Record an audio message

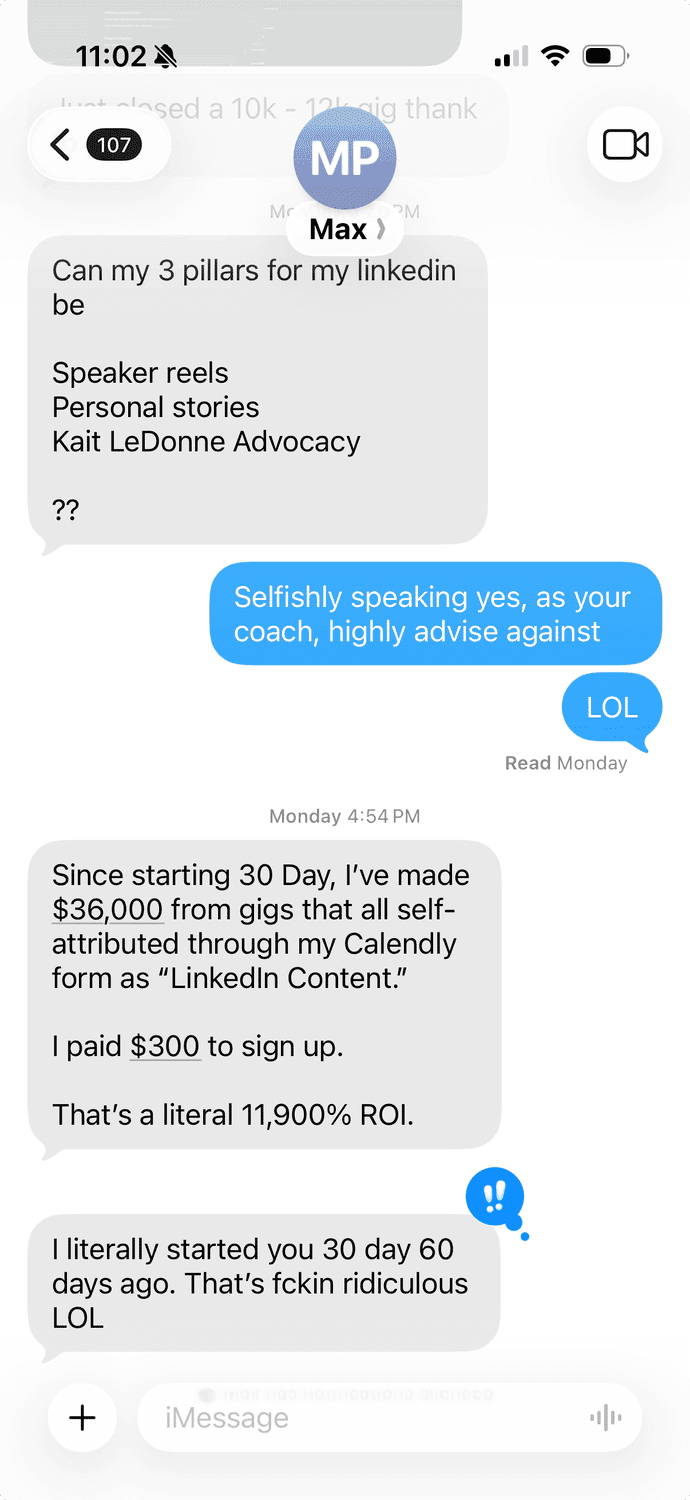click(x=605, y=1418)
